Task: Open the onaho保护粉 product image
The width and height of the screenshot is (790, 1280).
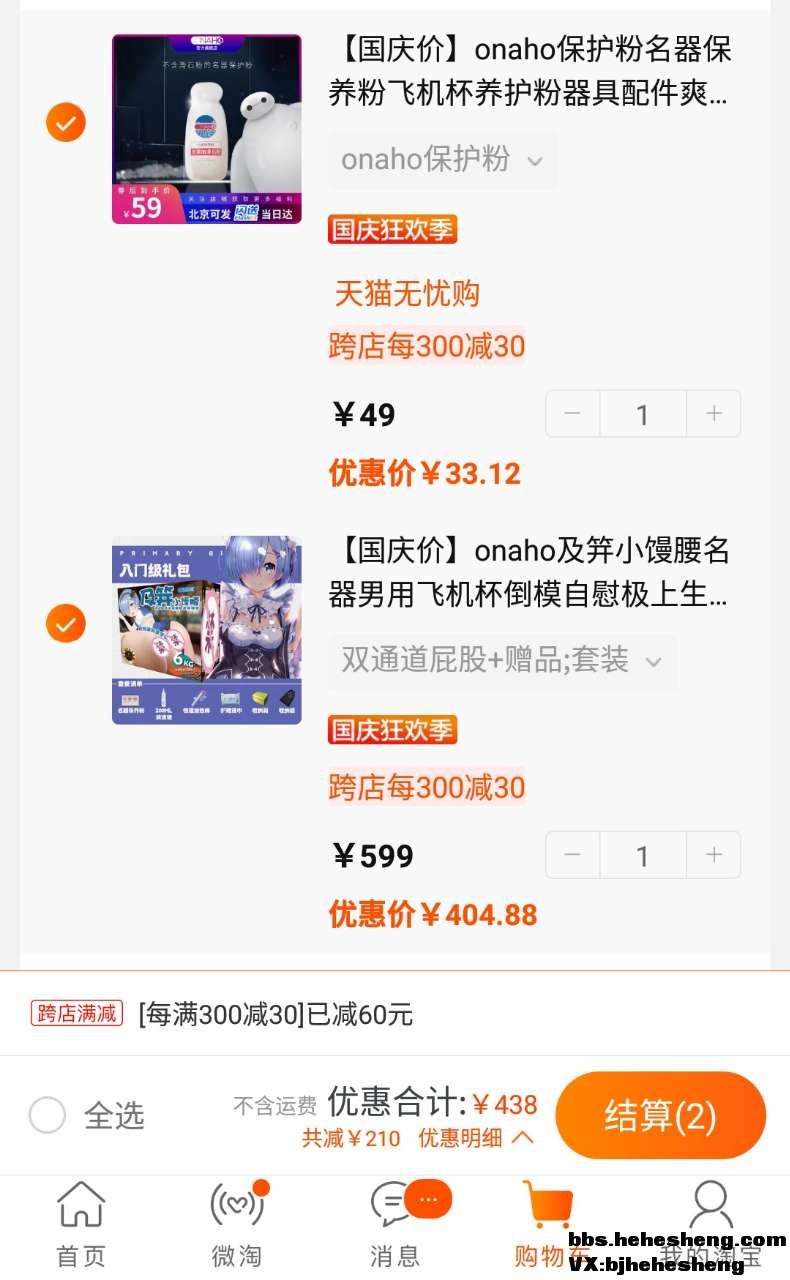Action: [206, 129]
